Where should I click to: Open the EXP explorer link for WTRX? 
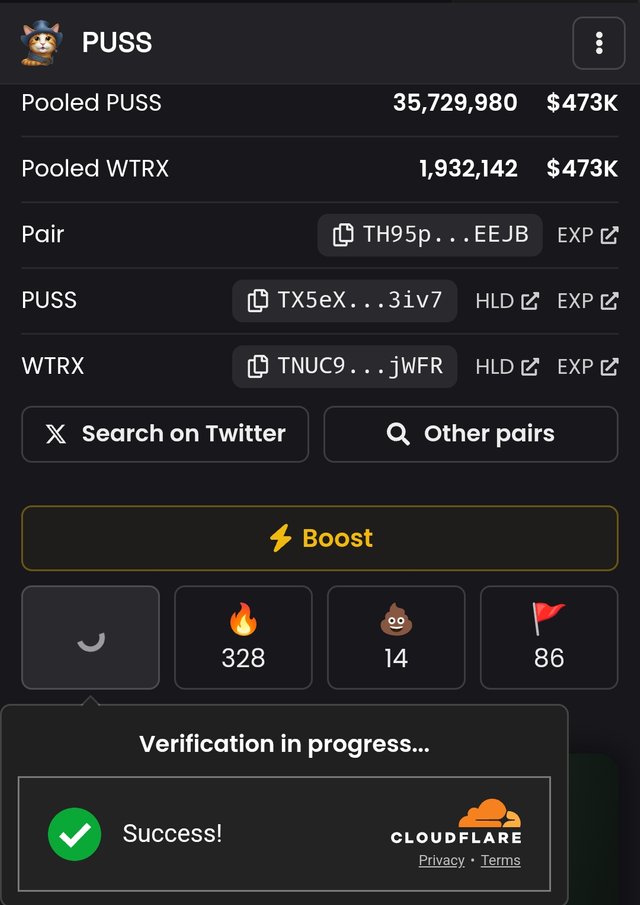587,367
